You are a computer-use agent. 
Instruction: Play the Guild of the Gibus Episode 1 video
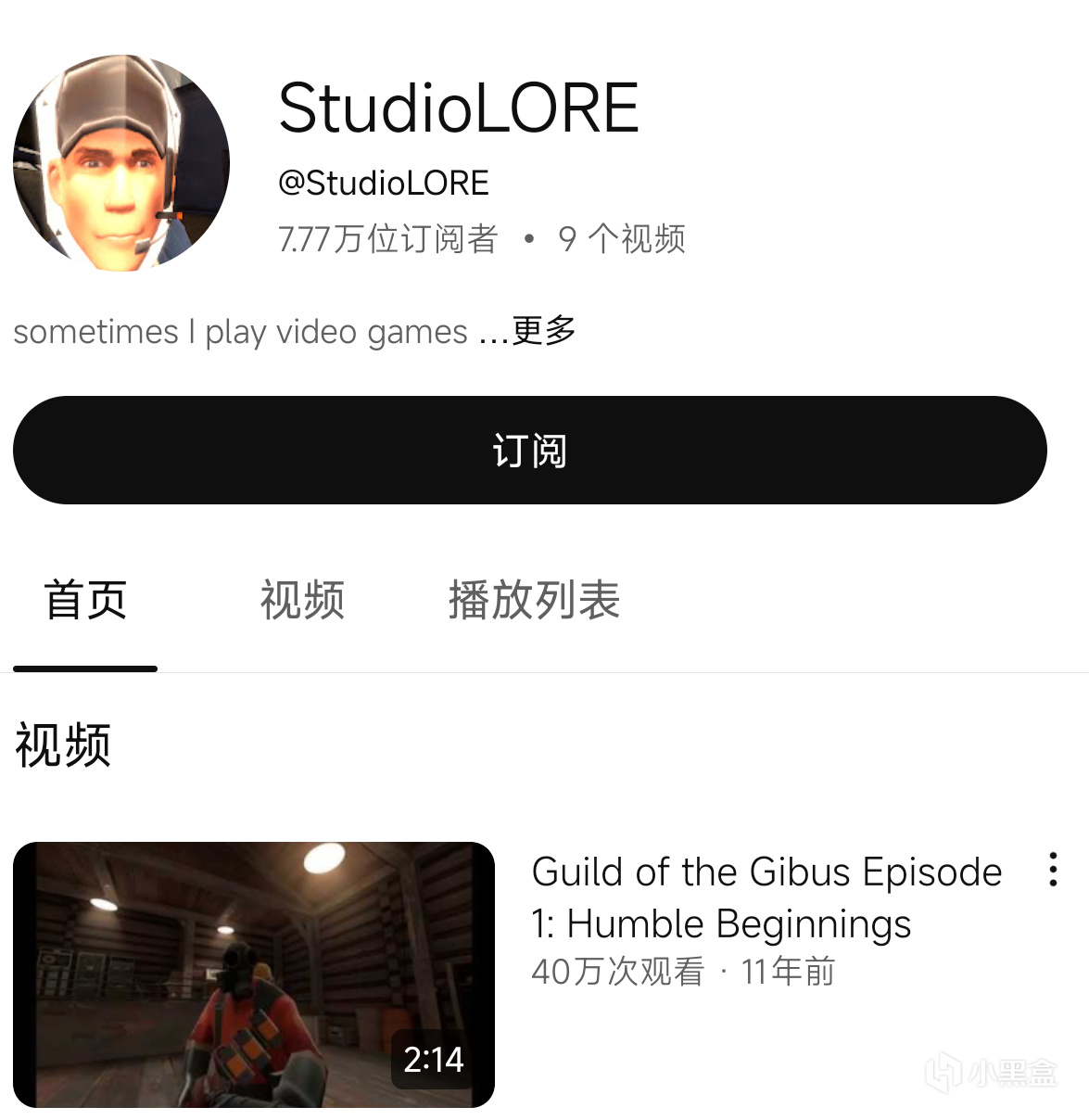point(254,974)
